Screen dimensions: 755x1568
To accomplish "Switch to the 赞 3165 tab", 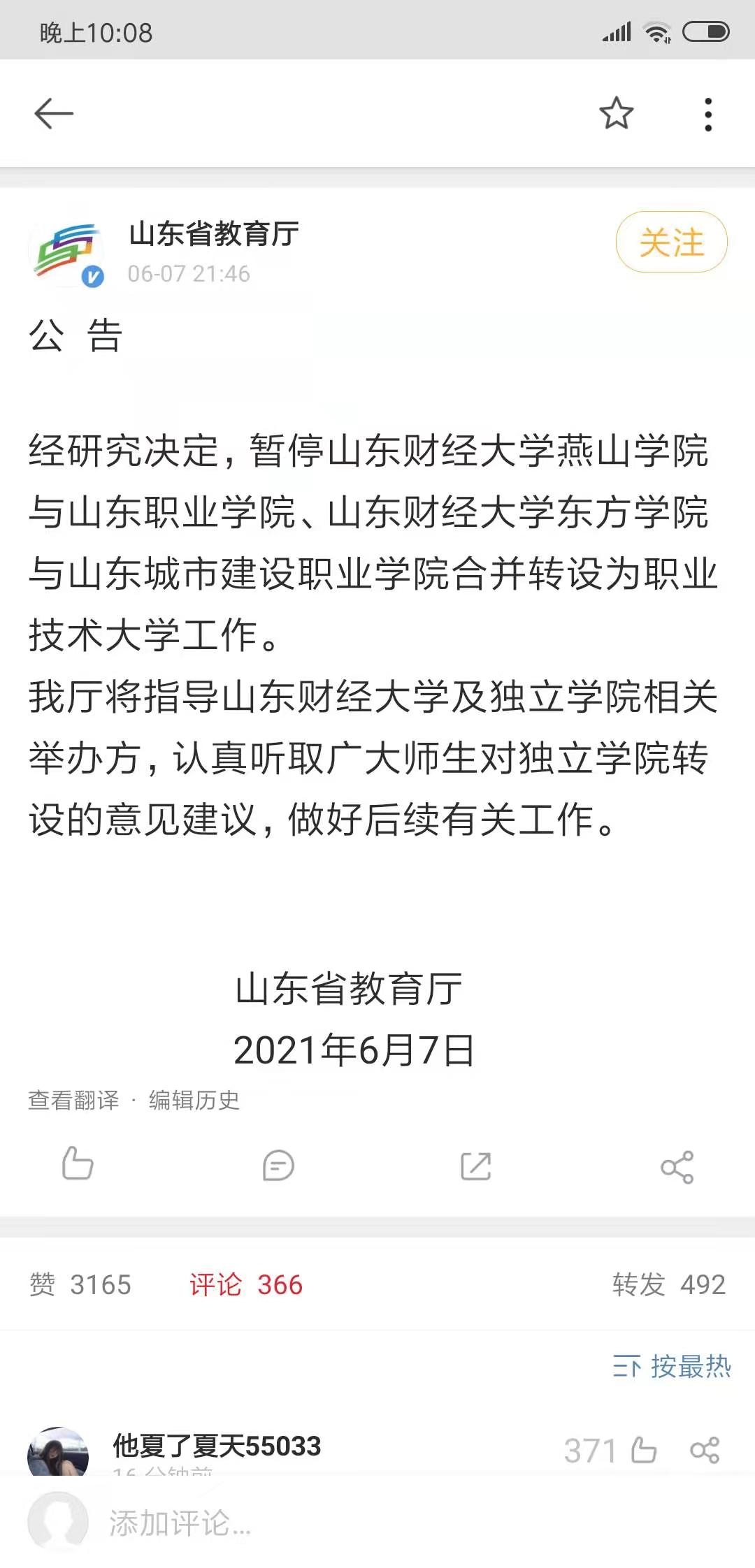I will tap(80, 1284).
